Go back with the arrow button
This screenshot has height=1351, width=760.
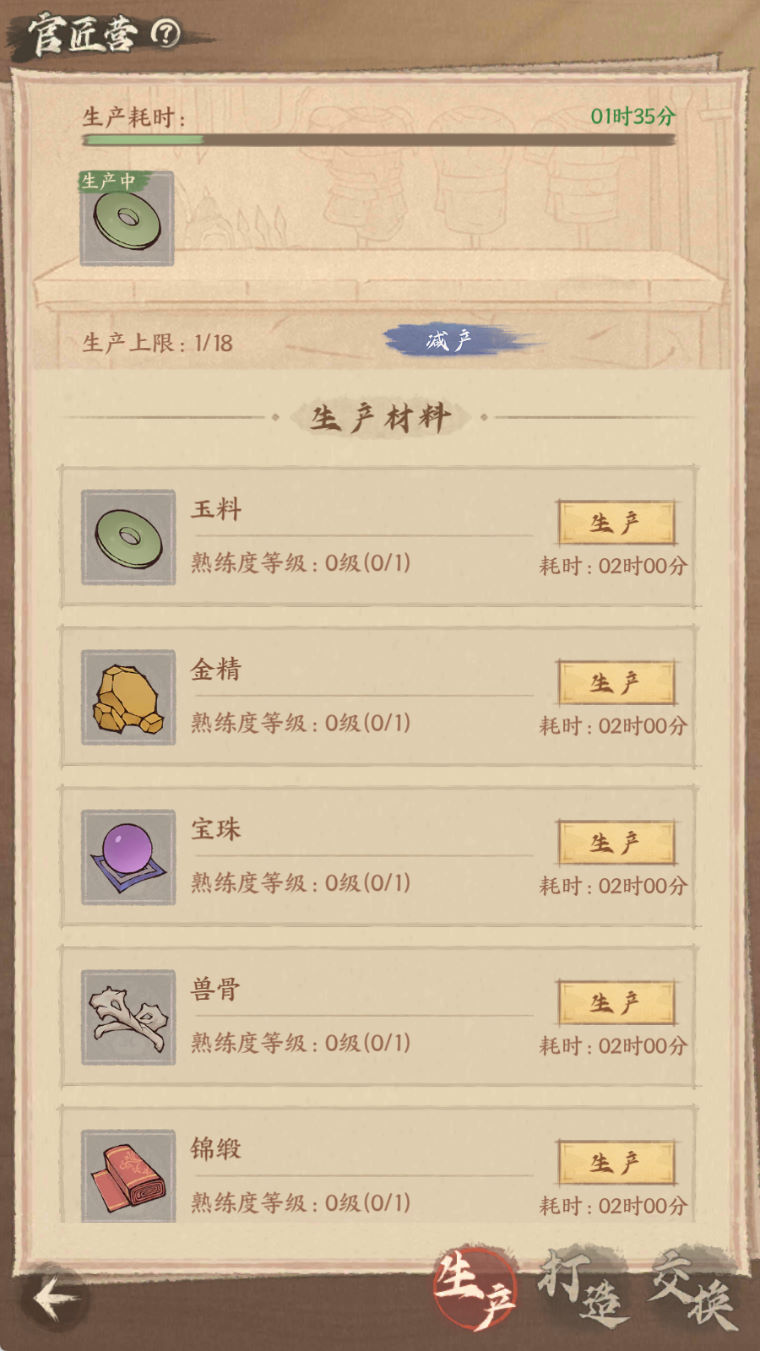click(x=55, y=1299)
